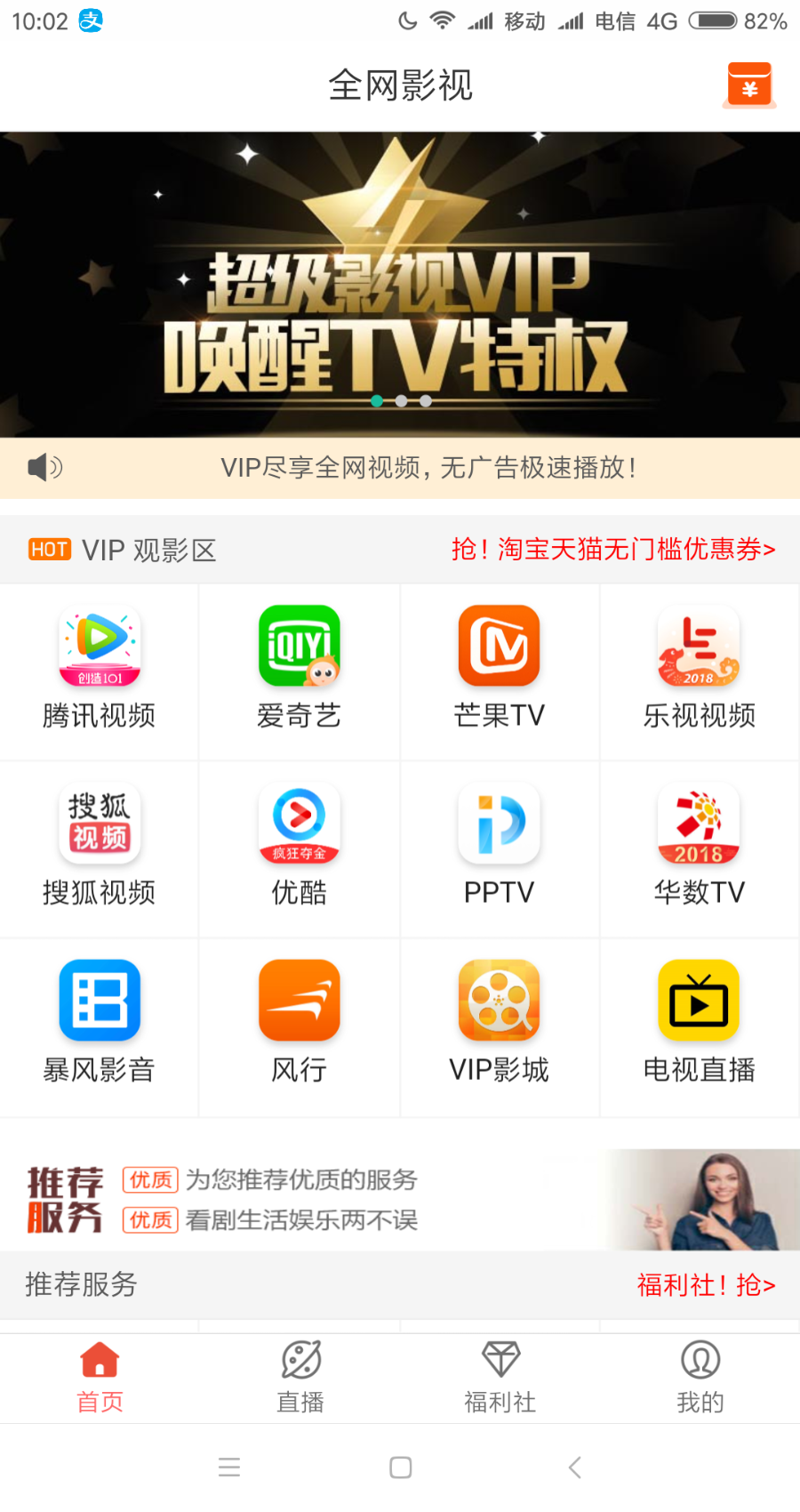Select 芒果TV from the grid
The width and height of the screenshot is (800, 1512).
coord(499,669)
